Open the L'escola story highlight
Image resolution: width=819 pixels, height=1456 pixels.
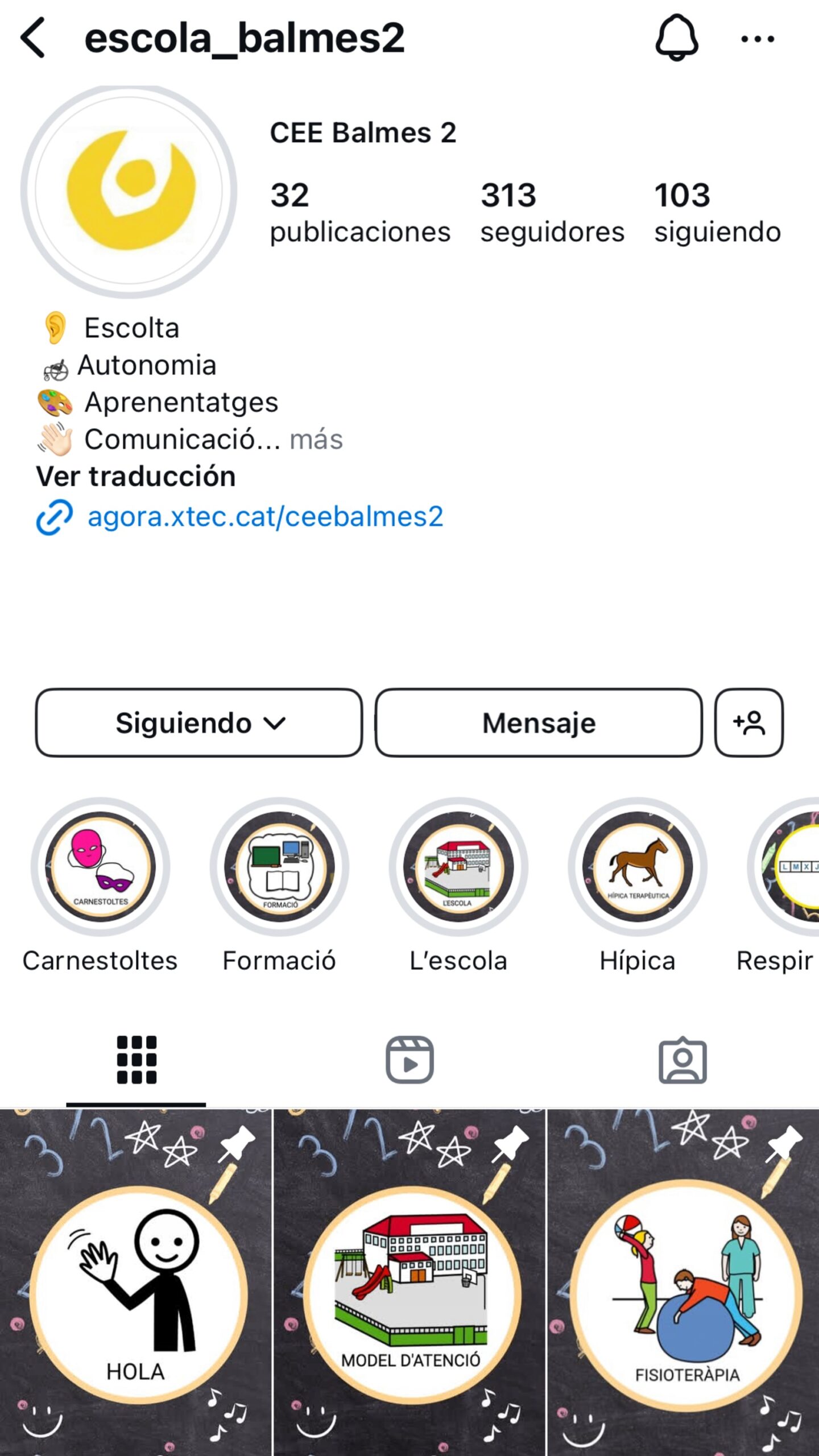pyautogui.click(x=458, y=866)
